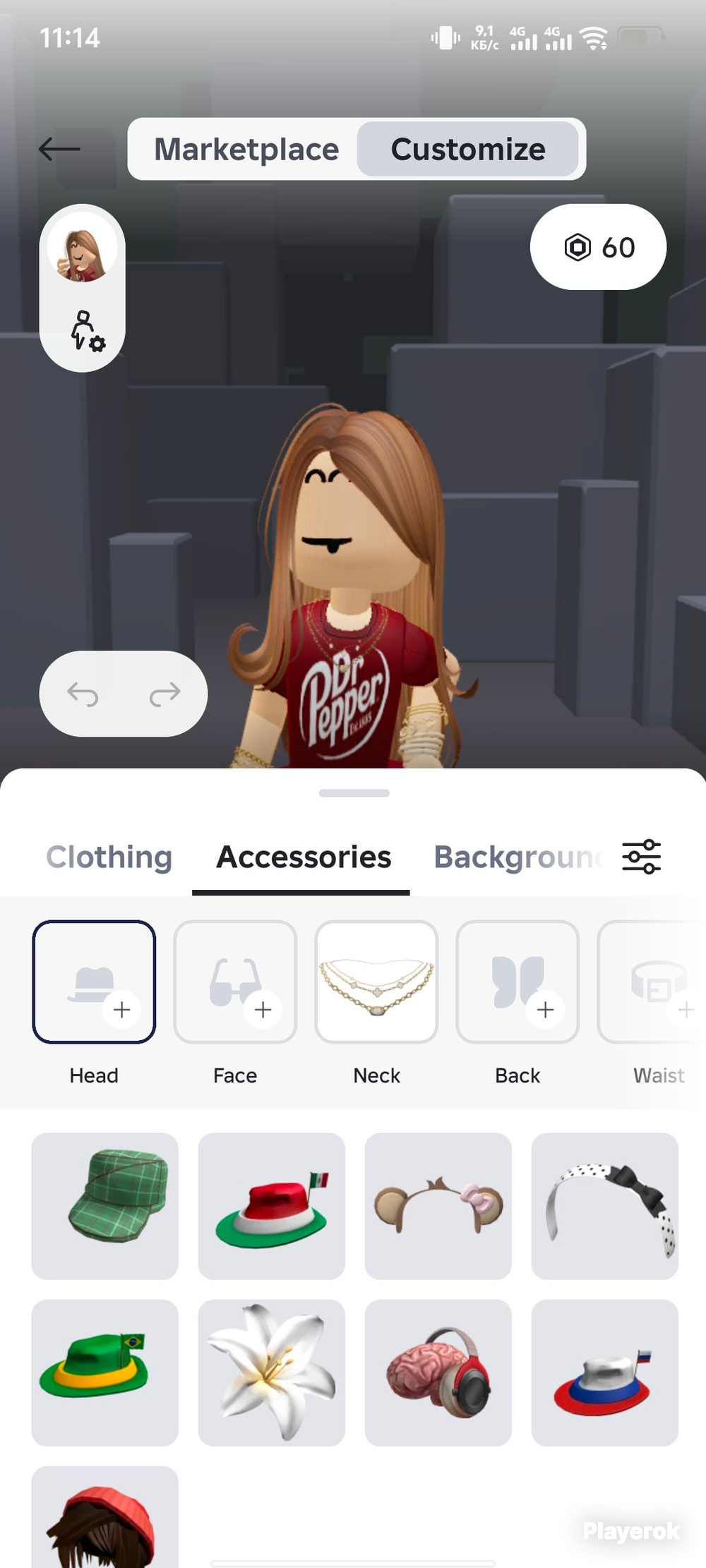Equip the white lily flower
The height and width of the screenshot is (1568, 706).
[x=271, y=1373]
